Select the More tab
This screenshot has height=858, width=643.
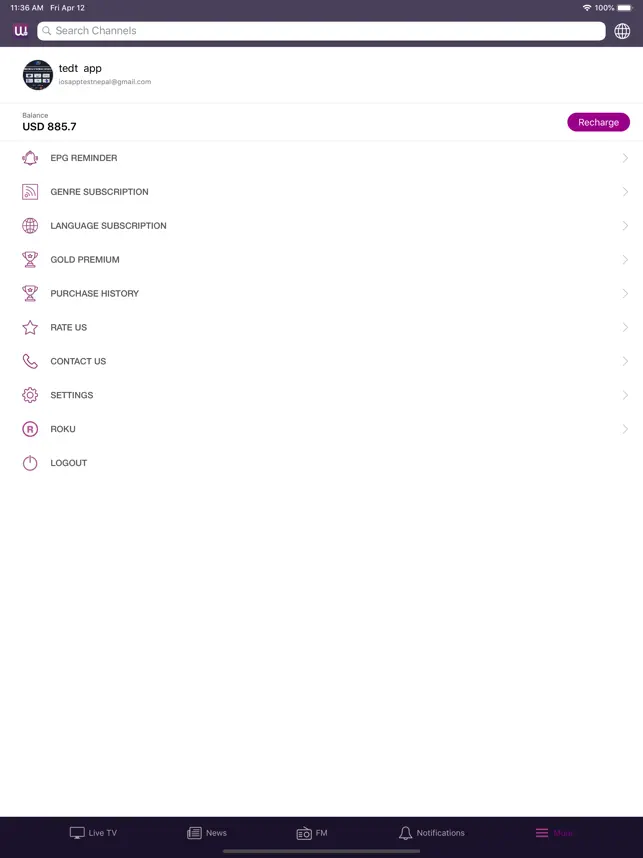553,833
